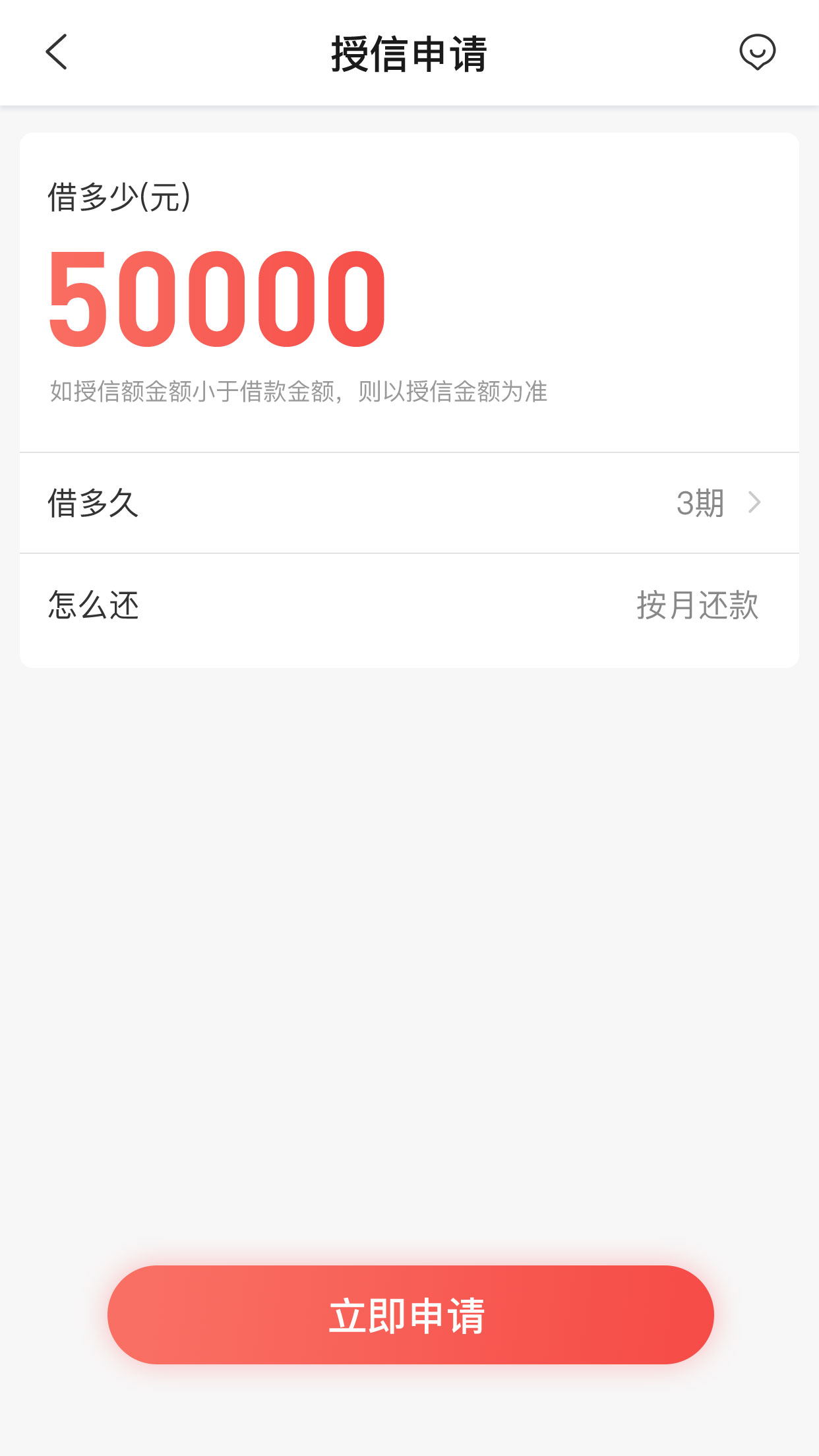Go back from the 授信申请 page
The height and width of the screenshot is (1456, 819).
point(57,52)
